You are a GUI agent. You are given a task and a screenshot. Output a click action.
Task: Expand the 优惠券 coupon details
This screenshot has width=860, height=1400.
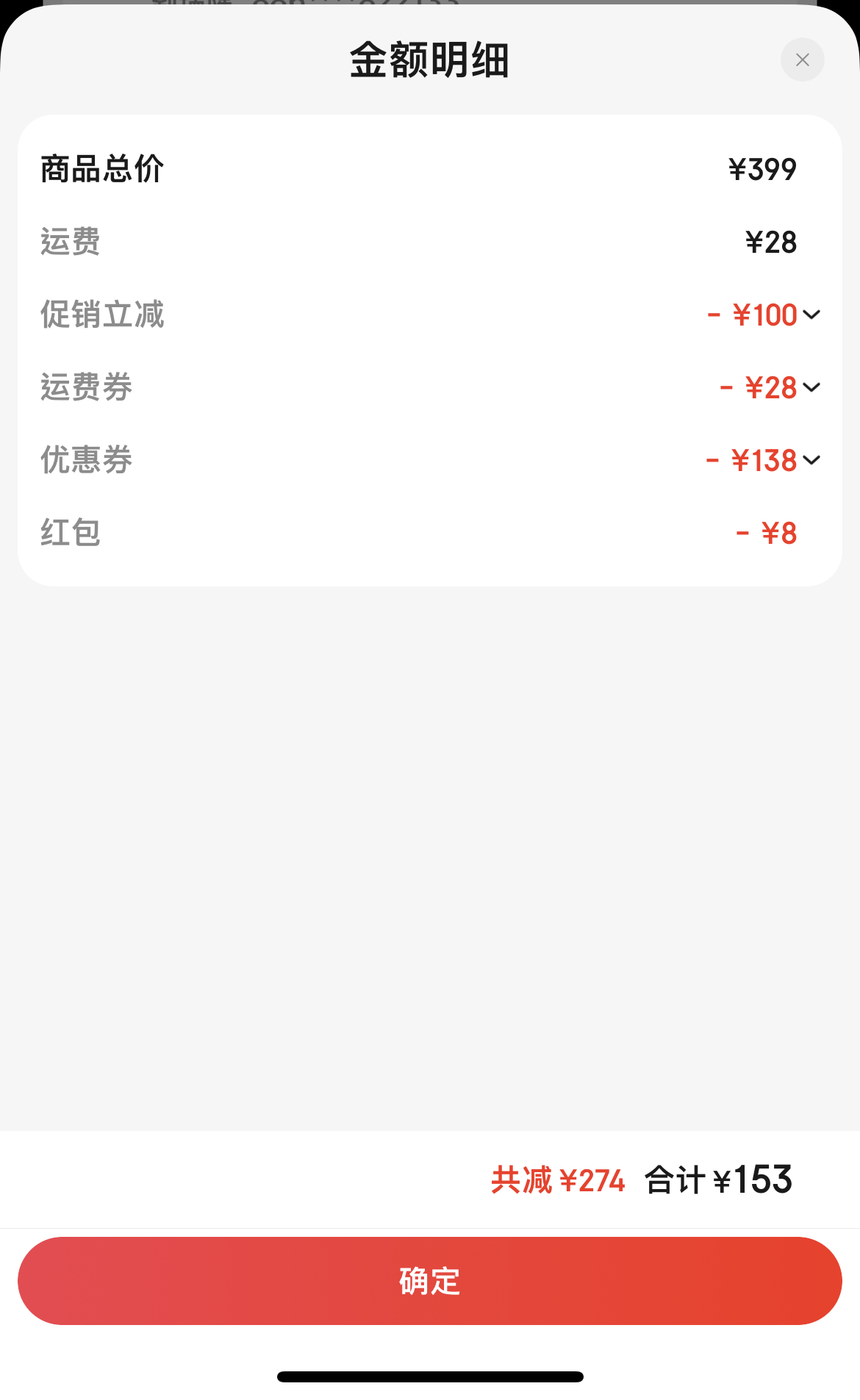(811, 460)
